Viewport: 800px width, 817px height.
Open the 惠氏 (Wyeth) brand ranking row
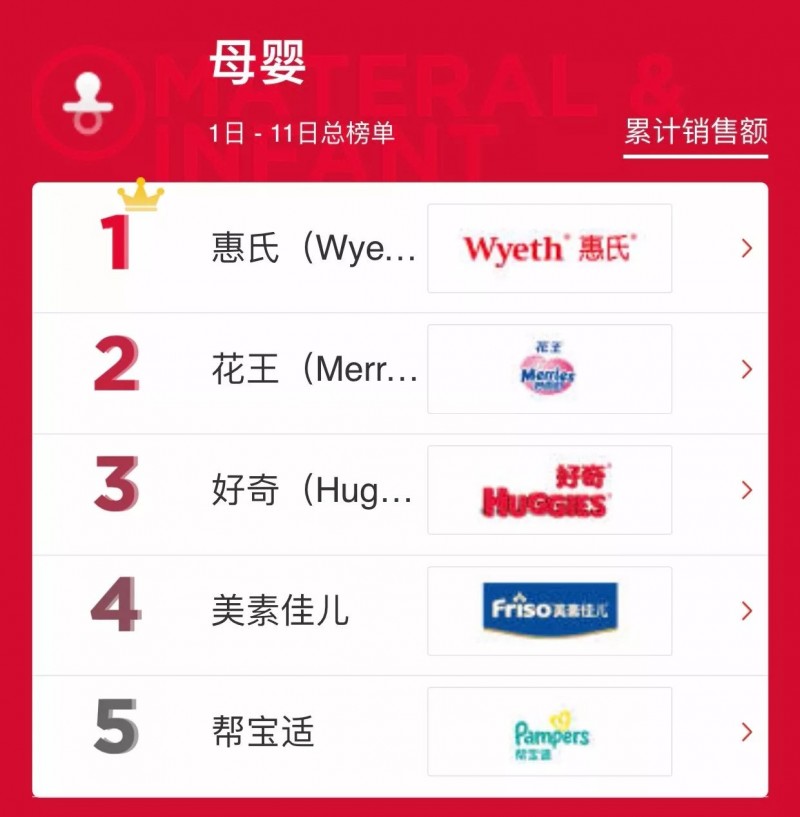click(x=400, y=248)
